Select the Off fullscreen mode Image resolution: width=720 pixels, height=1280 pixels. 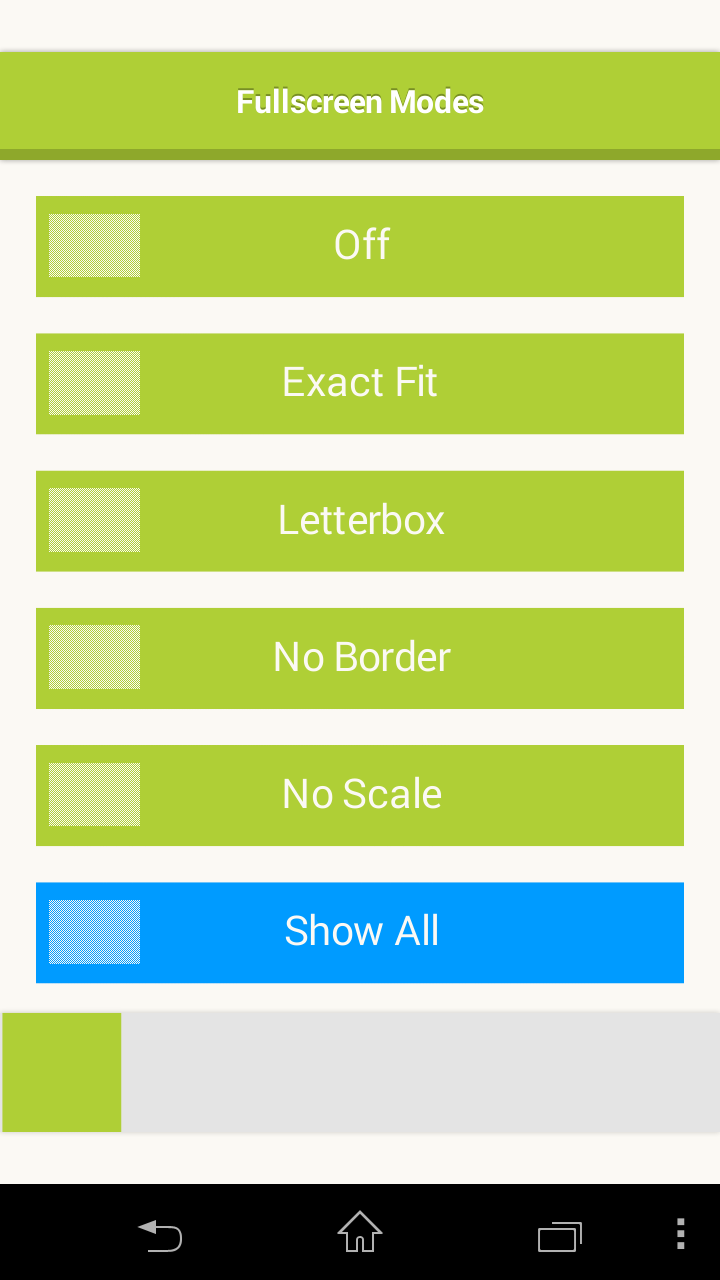(360, 246)
